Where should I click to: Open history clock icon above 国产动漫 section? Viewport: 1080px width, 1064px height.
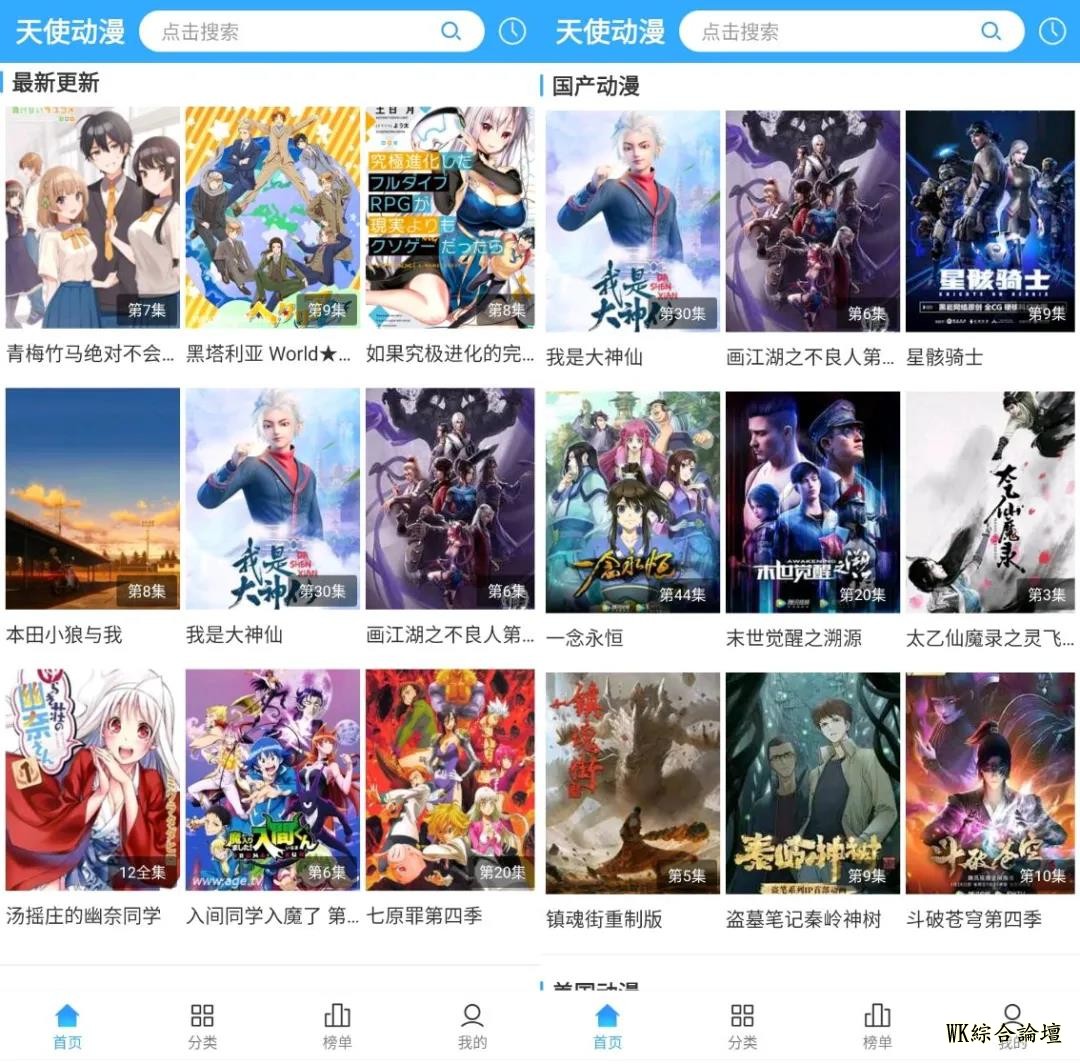1052,32
